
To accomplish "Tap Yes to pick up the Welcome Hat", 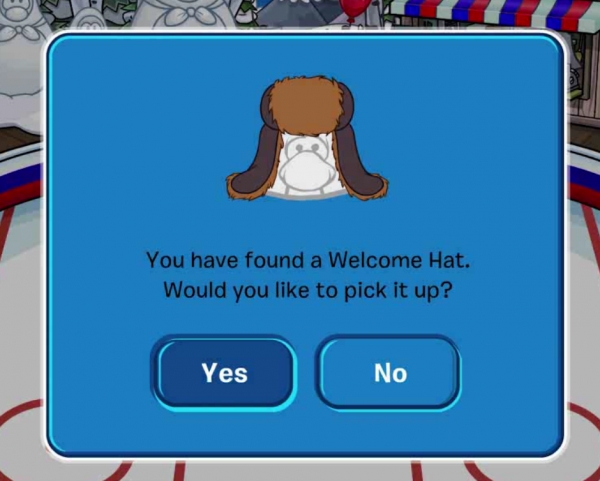I will pyautogui.click(x=224, y=373).
